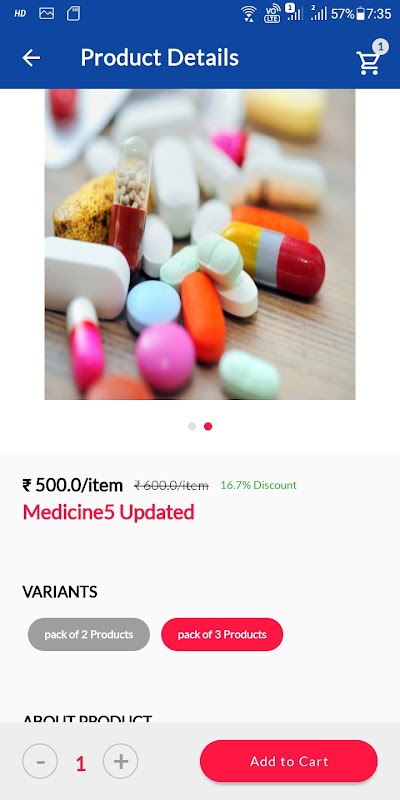The height and width of the screenshot is (800, 400).
Task: Choose the pack of 3 Products variant
Action: point(222,634)
